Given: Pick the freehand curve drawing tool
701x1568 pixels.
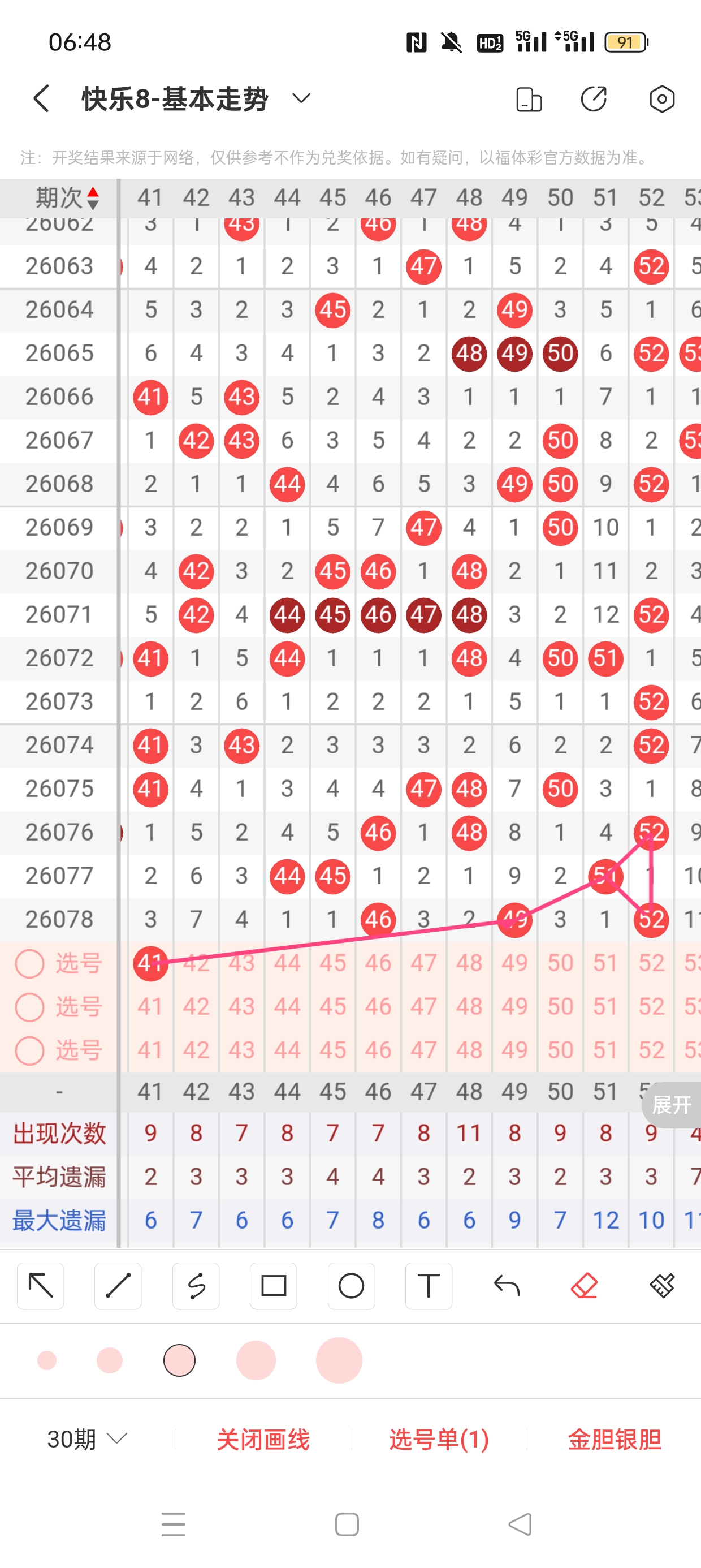Looking at the screenshot, I should tap(196, 1286).
